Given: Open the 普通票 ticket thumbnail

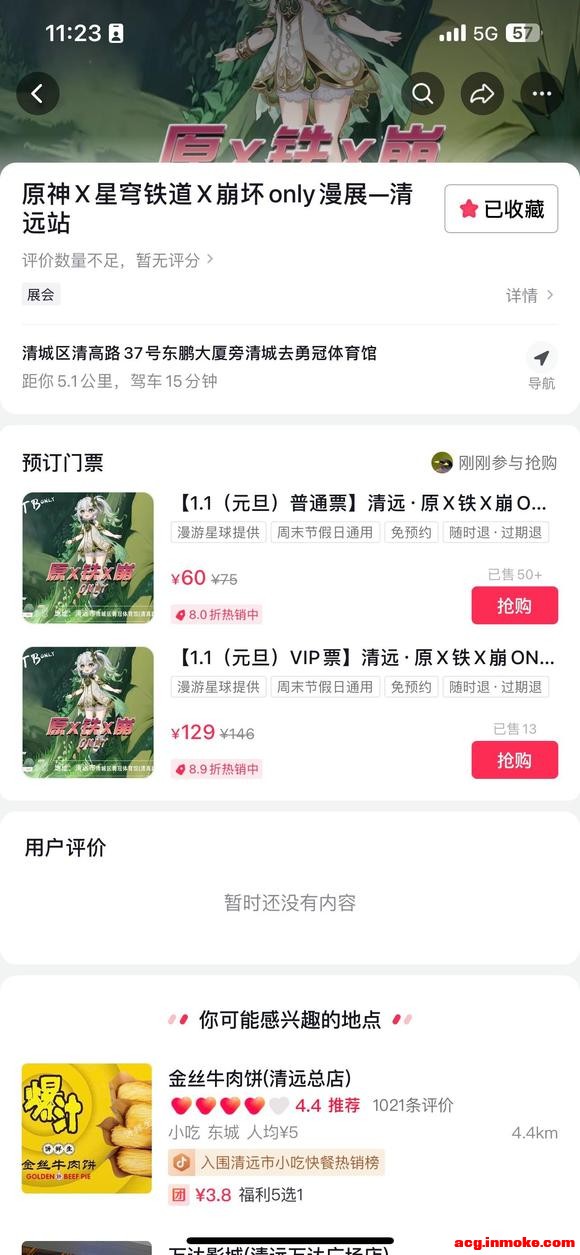Looking at the screenshot, I should [88, 557].
